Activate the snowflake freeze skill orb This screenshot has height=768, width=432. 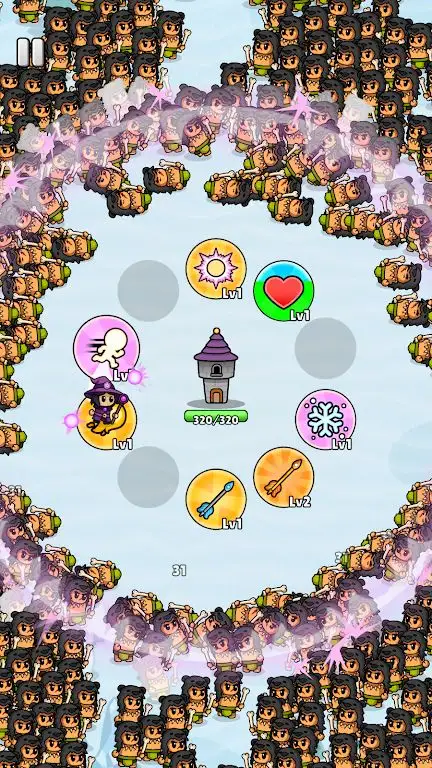coord(325,420)
